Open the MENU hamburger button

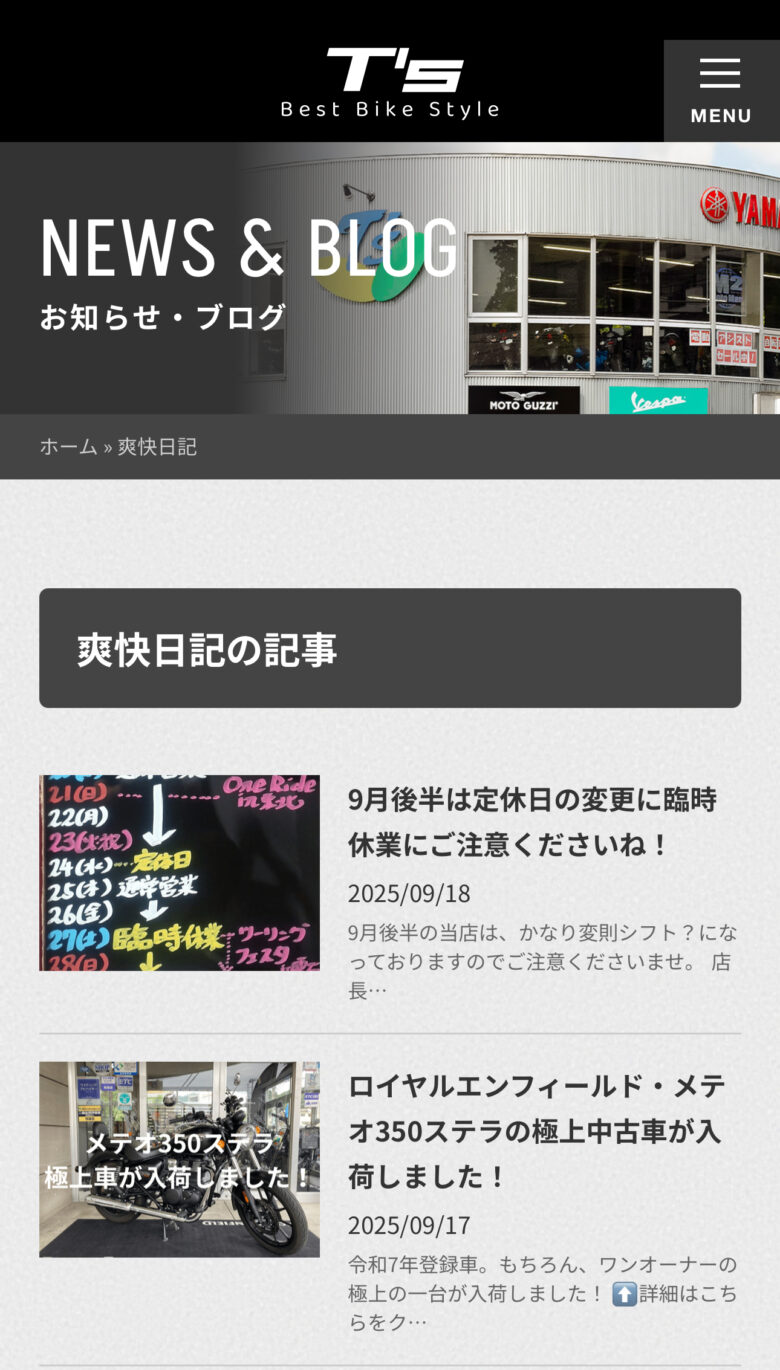tap(720, 91)
